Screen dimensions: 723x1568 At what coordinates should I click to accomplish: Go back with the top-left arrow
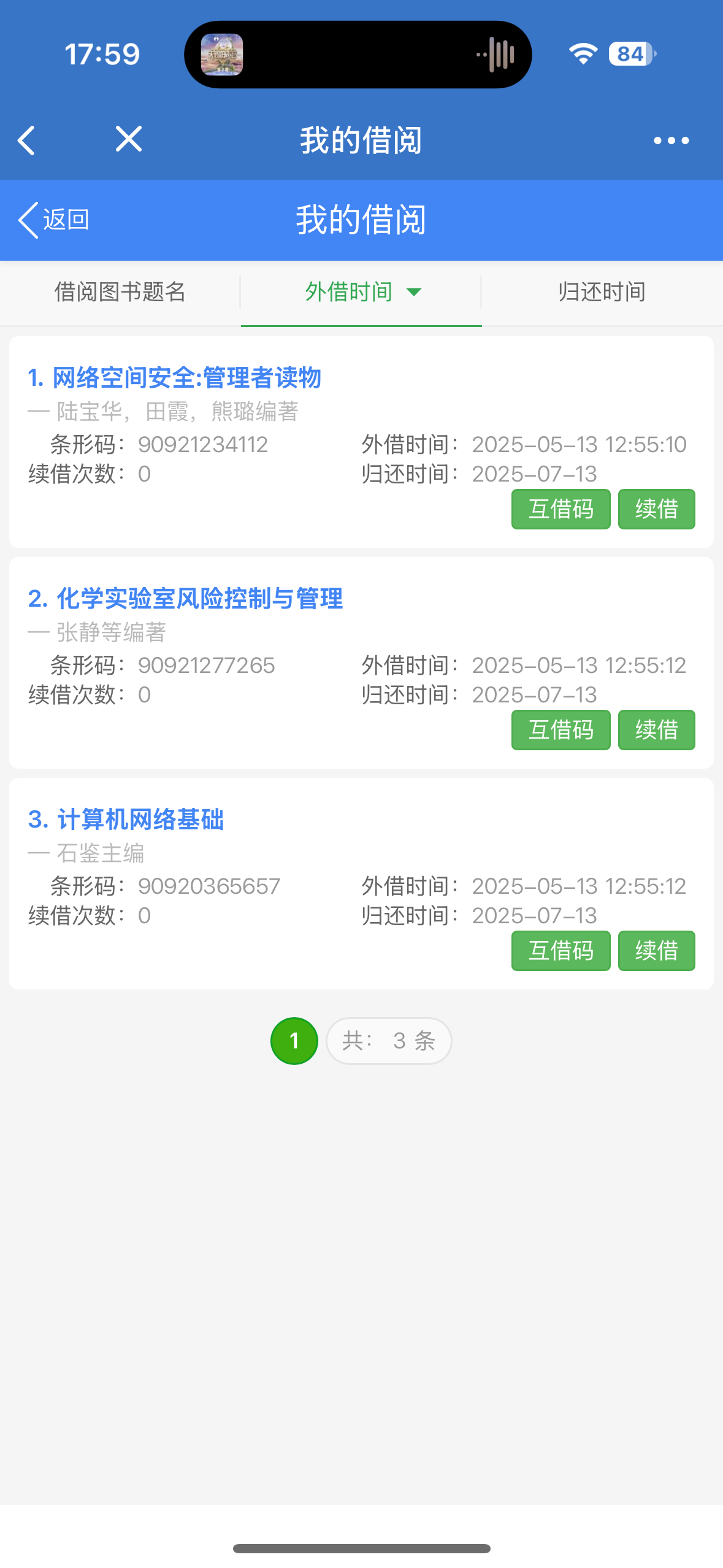pos(26,140)
